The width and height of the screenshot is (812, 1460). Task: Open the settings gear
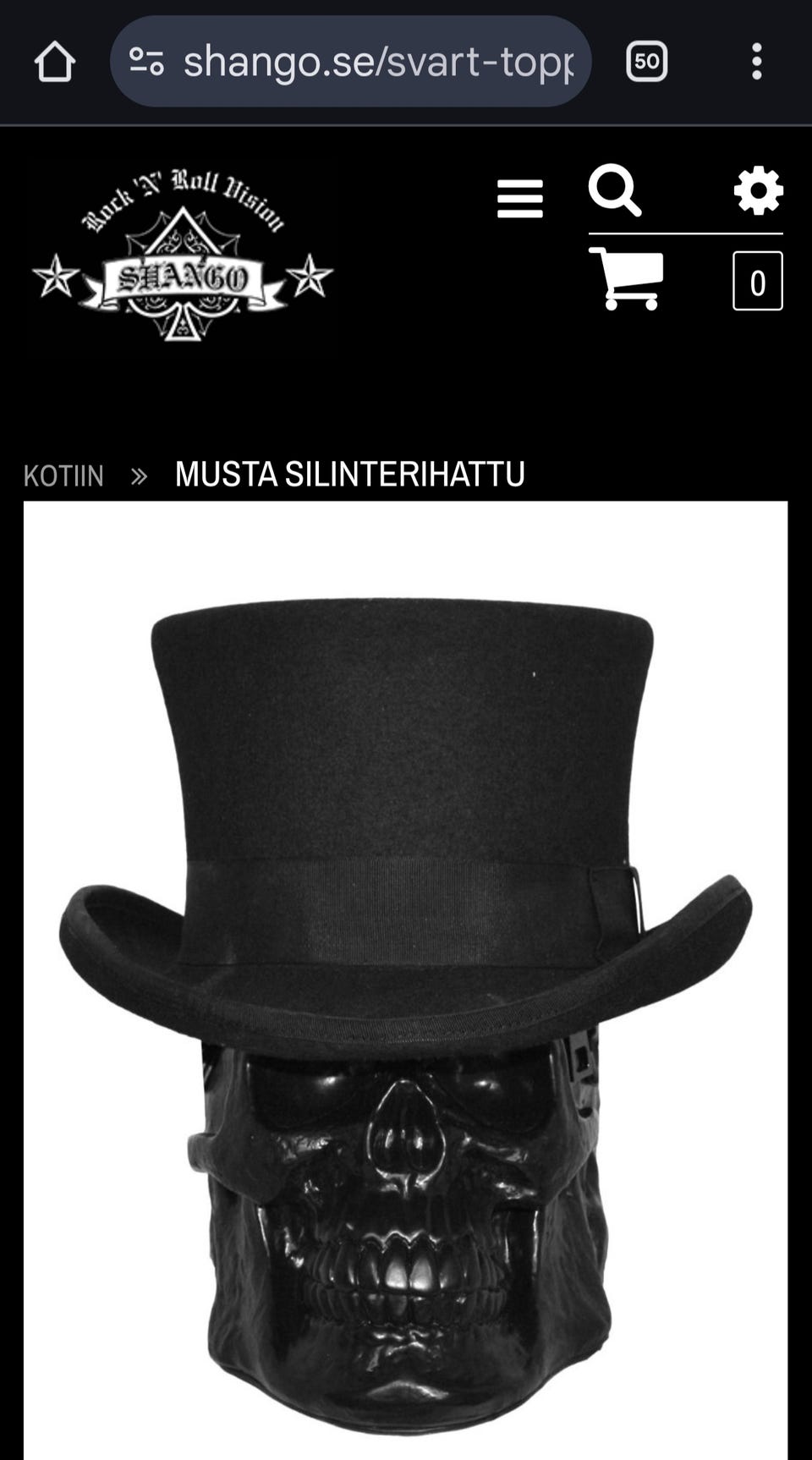pyautogui.click(x=759, y=190)
